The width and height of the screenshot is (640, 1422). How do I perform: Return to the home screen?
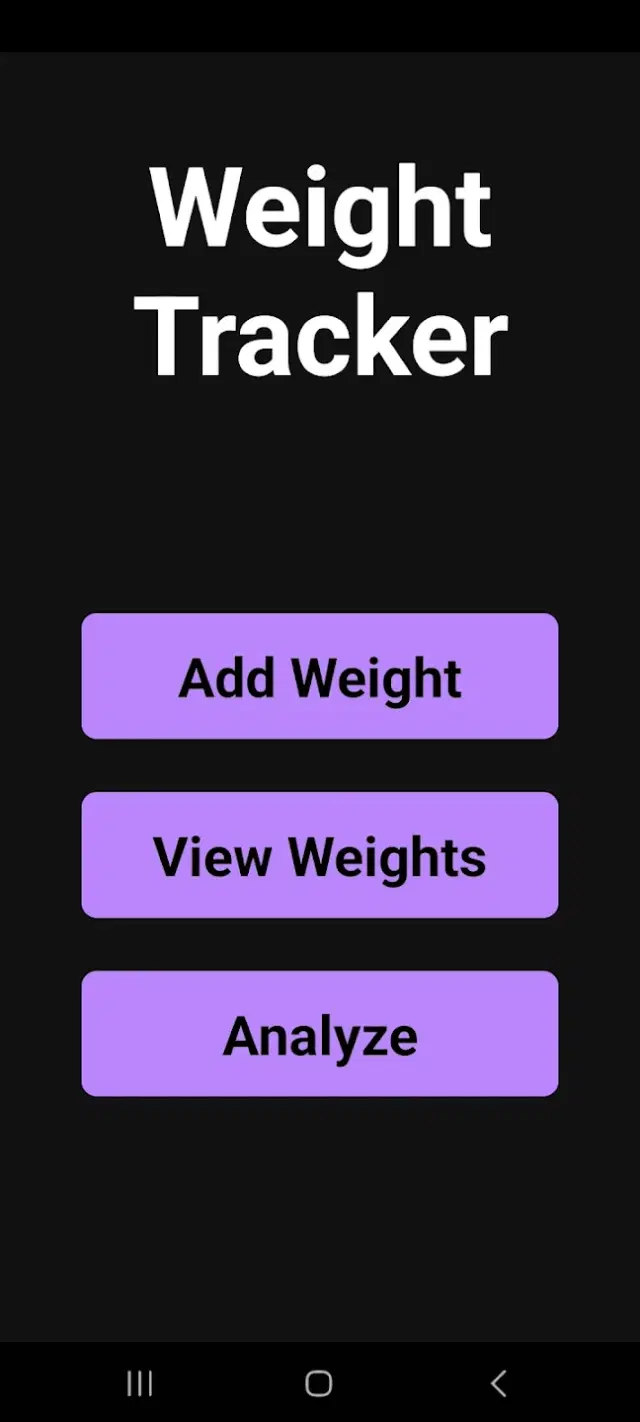click(x=319, y=1383)
